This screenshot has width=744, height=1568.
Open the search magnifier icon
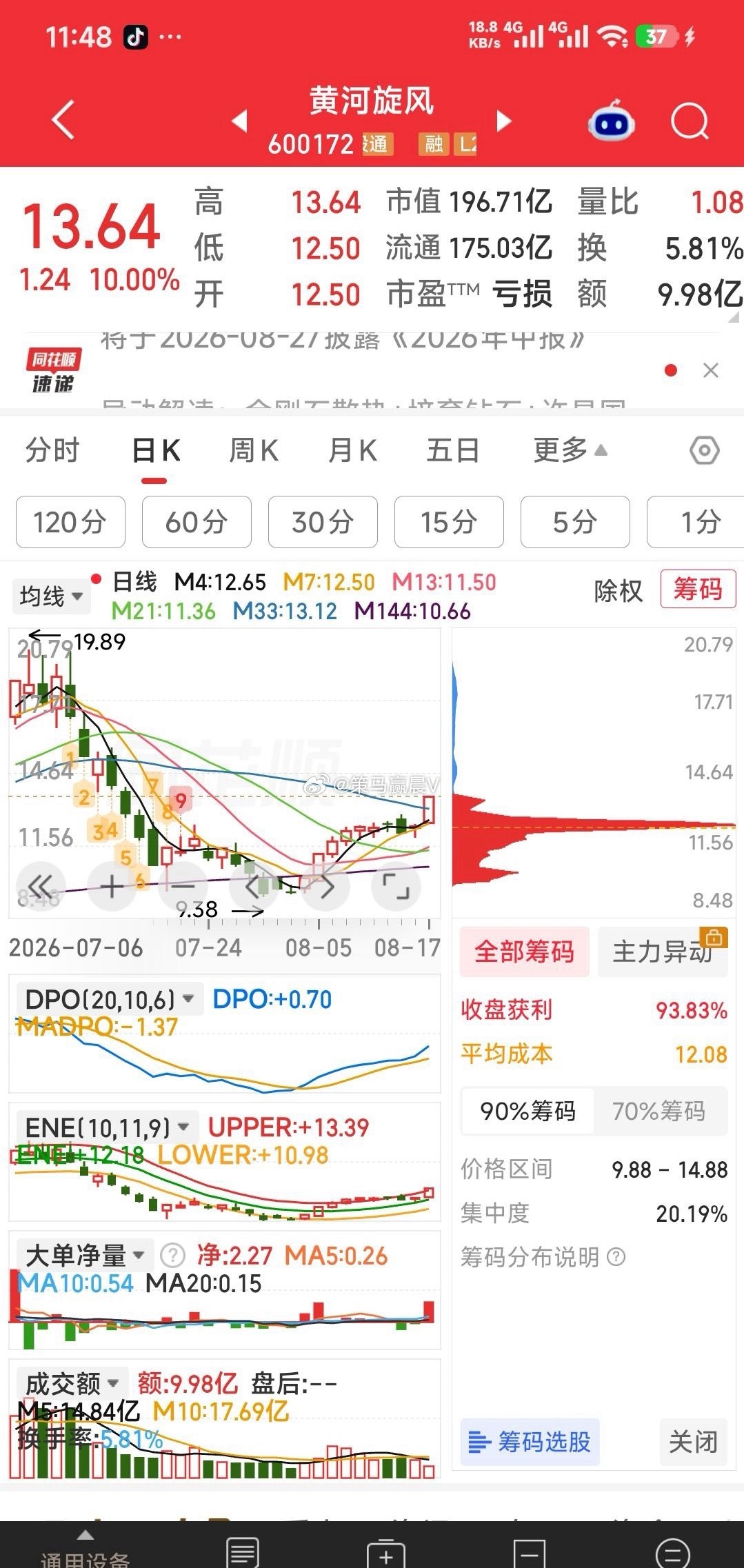click(690, 122)
